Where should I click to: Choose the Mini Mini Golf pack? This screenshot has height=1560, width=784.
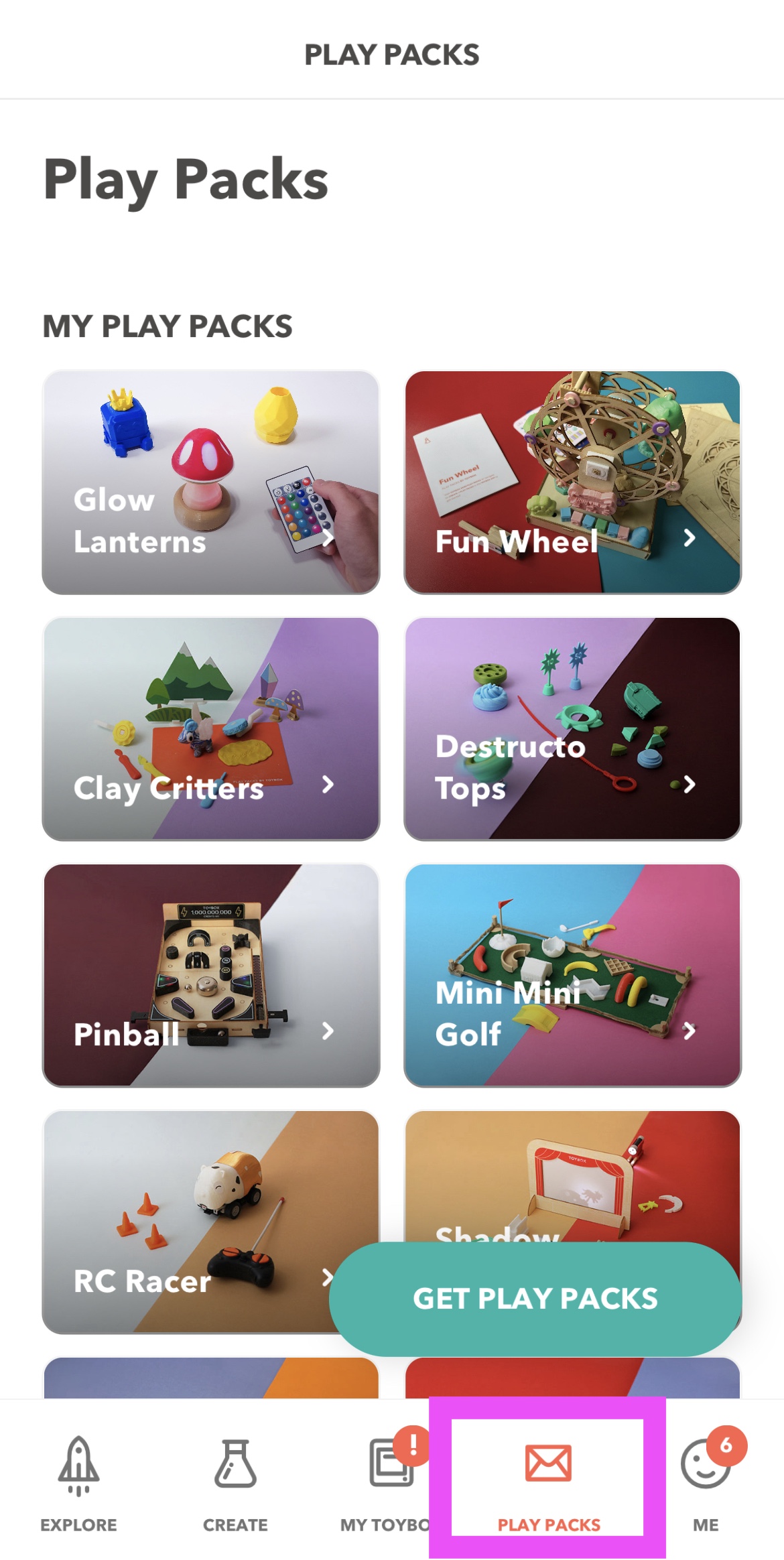572,976
